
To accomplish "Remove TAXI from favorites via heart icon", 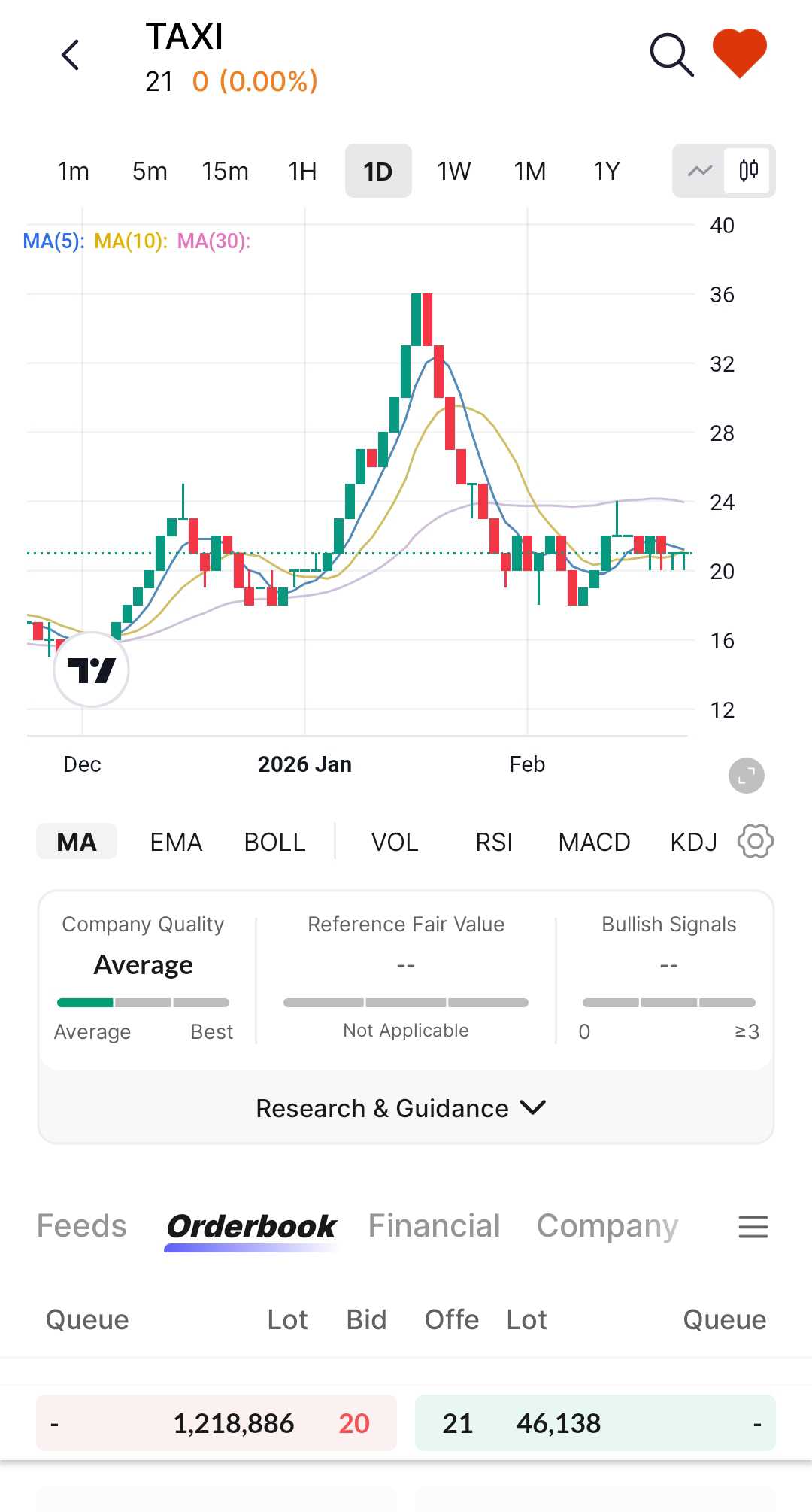I will coord(740,53).
